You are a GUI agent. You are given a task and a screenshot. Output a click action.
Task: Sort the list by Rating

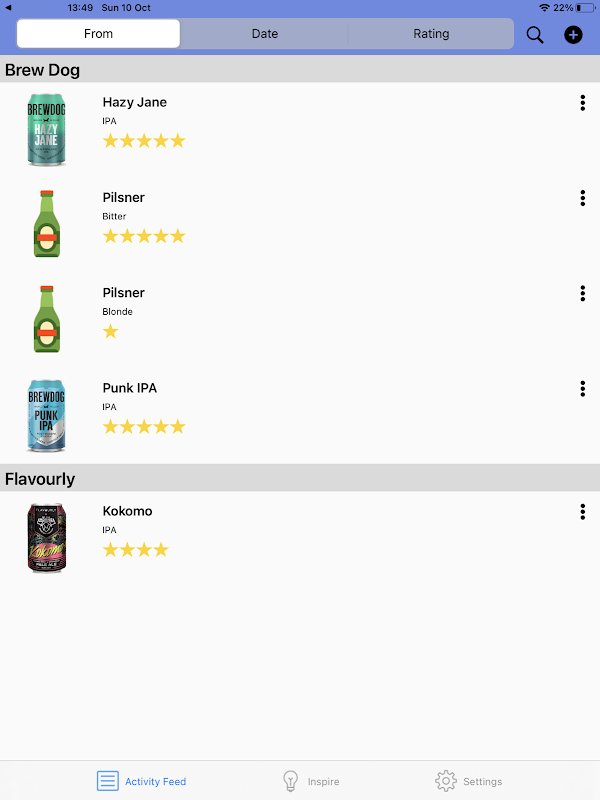(x=431, y=34)
